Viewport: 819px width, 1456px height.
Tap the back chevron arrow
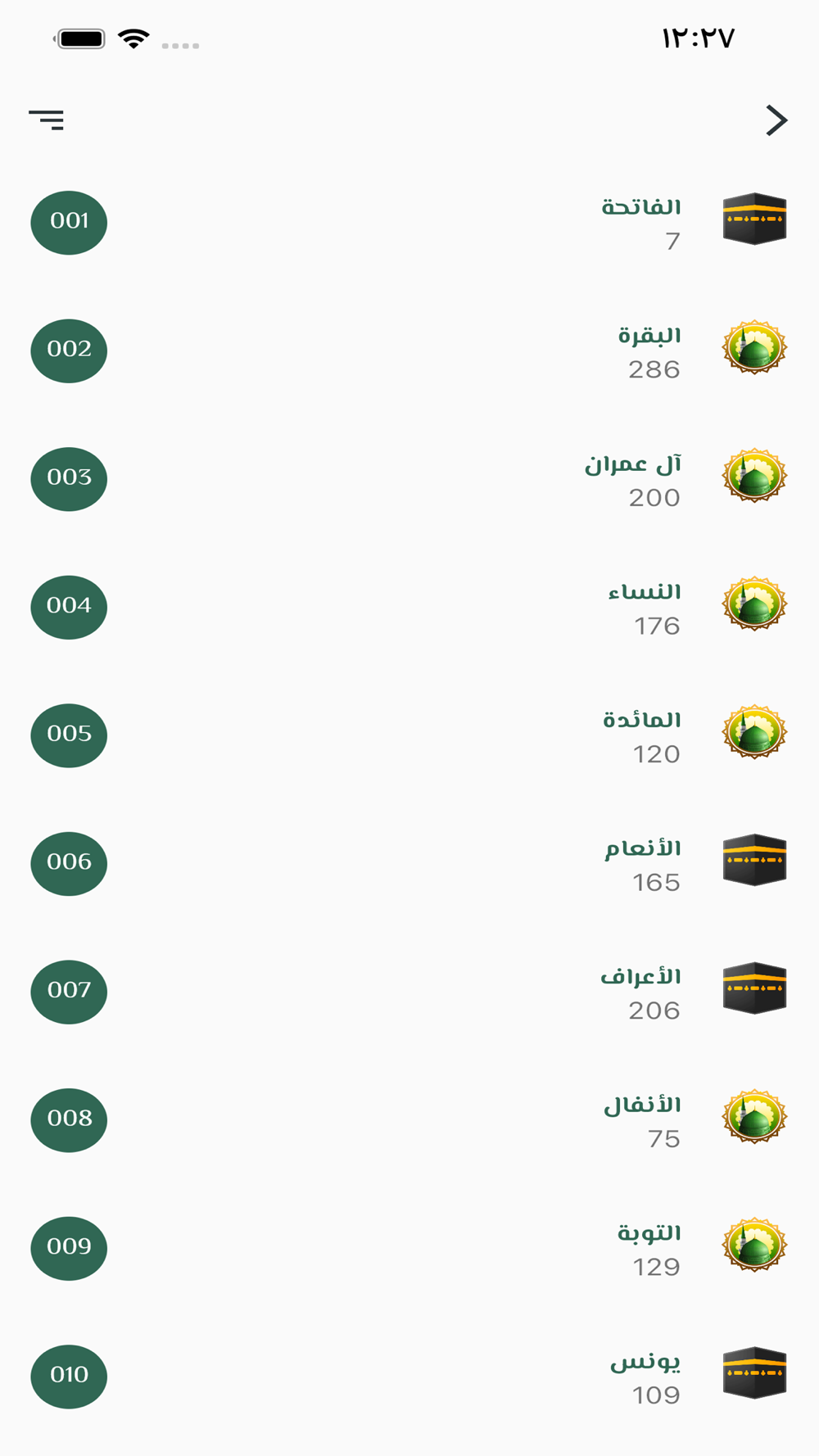(776, 120)
